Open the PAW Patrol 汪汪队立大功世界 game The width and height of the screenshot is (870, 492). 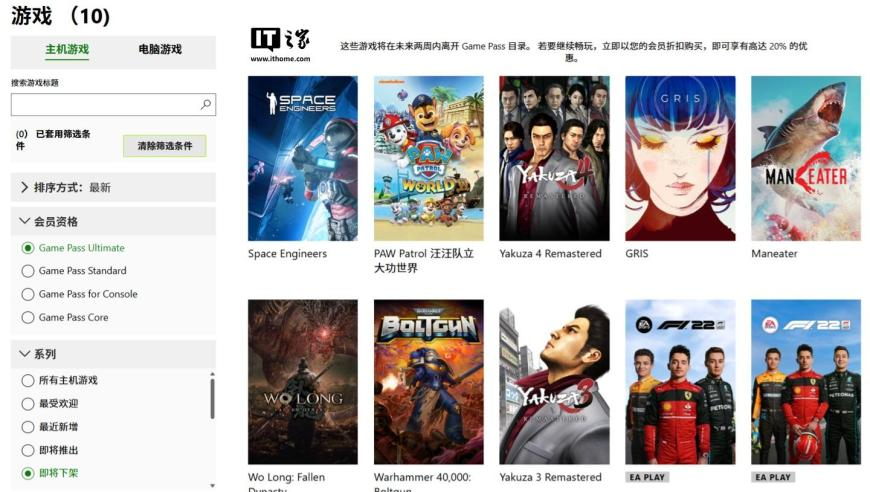click(428, 158)
